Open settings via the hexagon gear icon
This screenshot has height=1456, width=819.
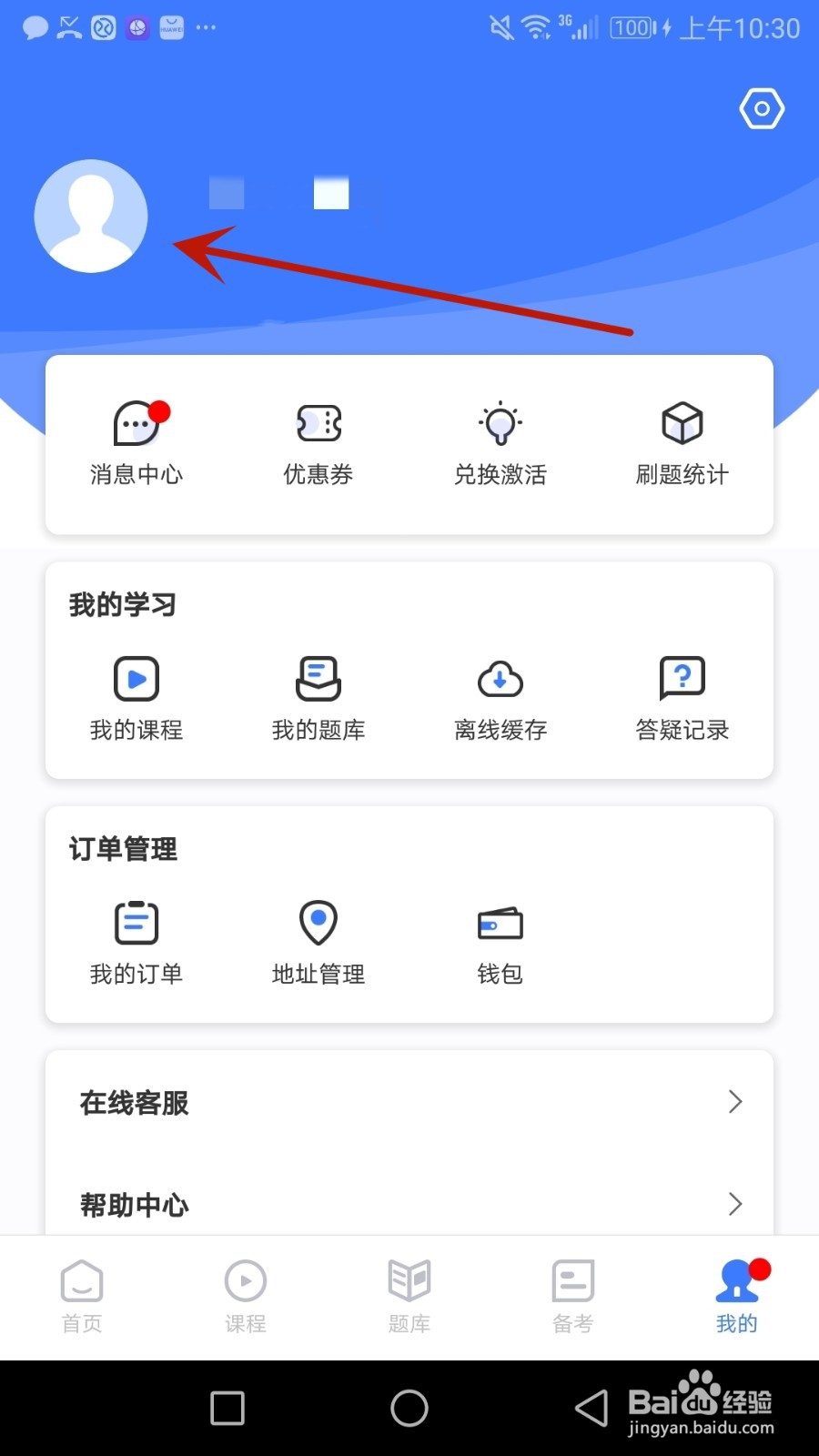pyautogui.click(x=762, y=109)
